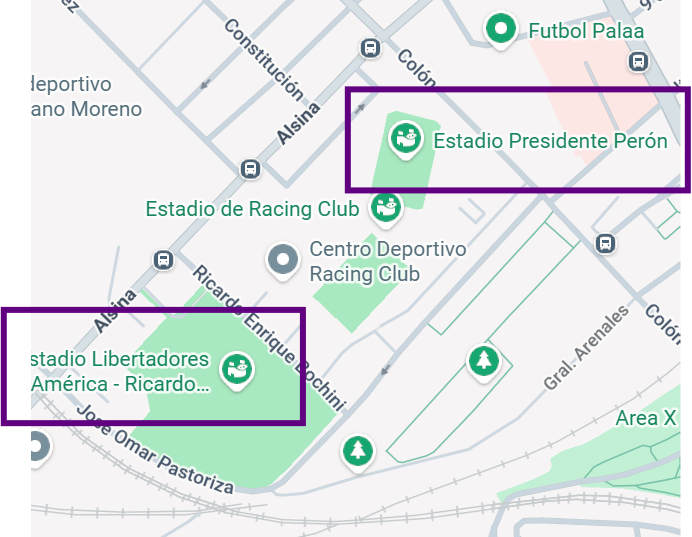Select the bus stop left of Ricardo Enrique Bochini
Screen dimensions: 692x537
pos(163,260)
